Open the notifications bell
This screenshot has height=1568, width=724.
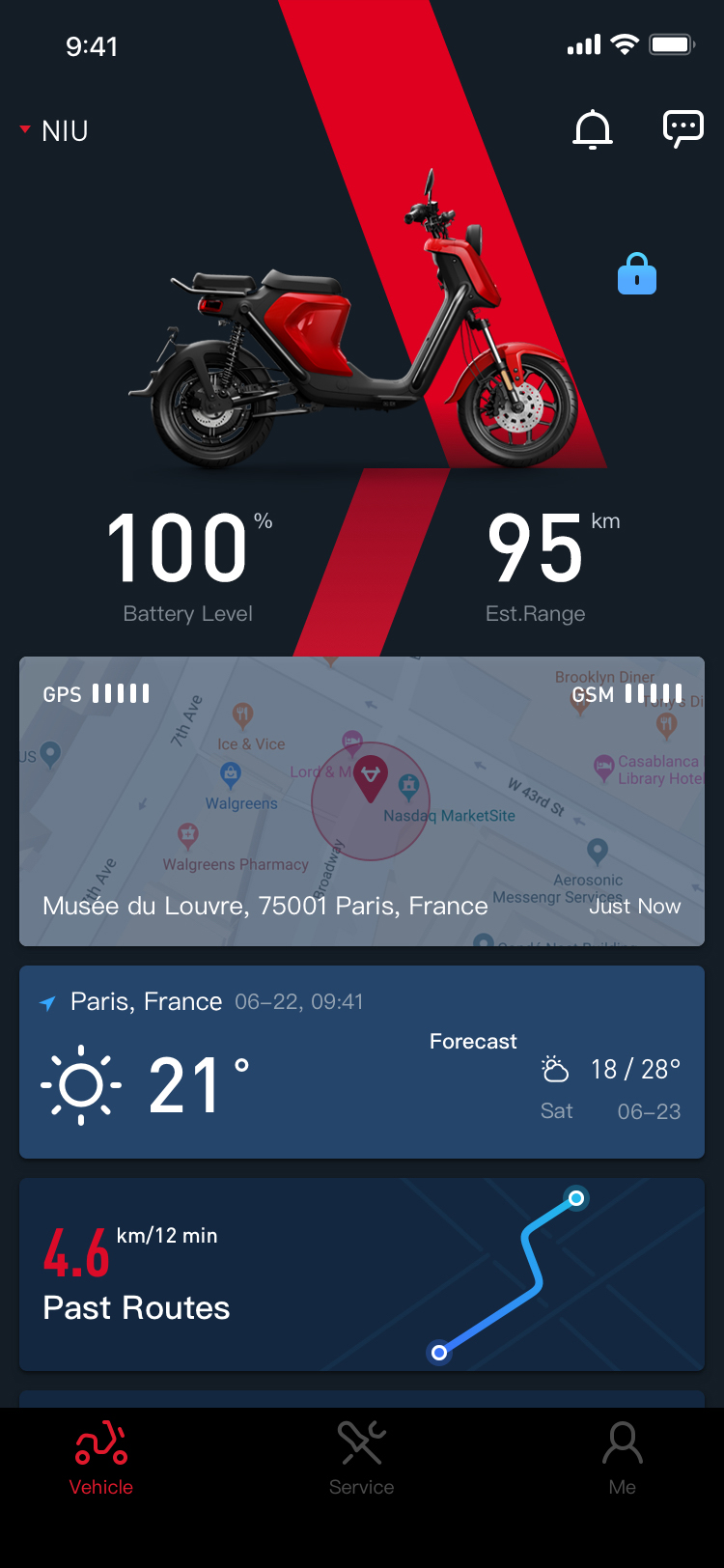[593, 130]
